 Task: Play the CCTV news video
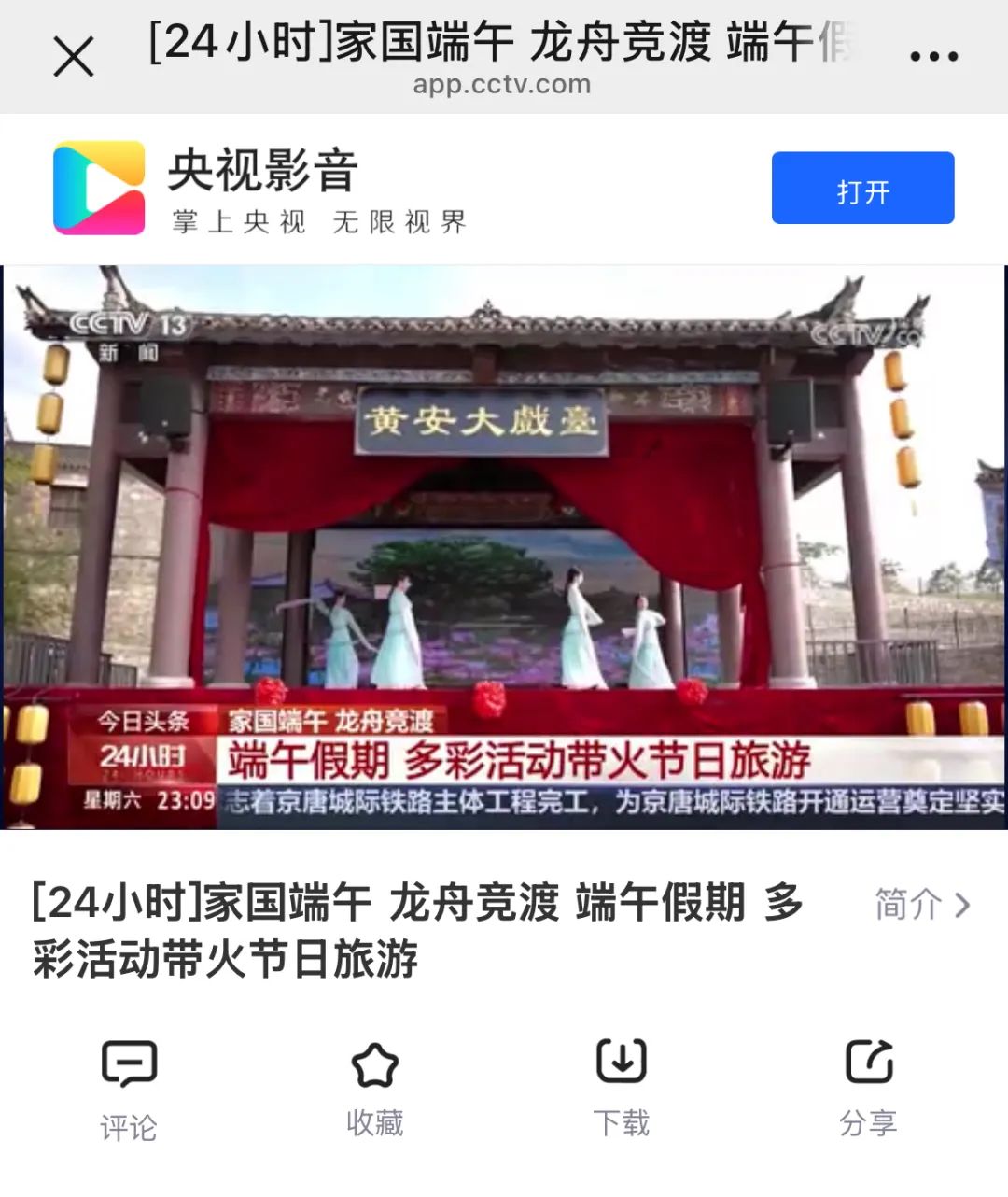[504, 547]
